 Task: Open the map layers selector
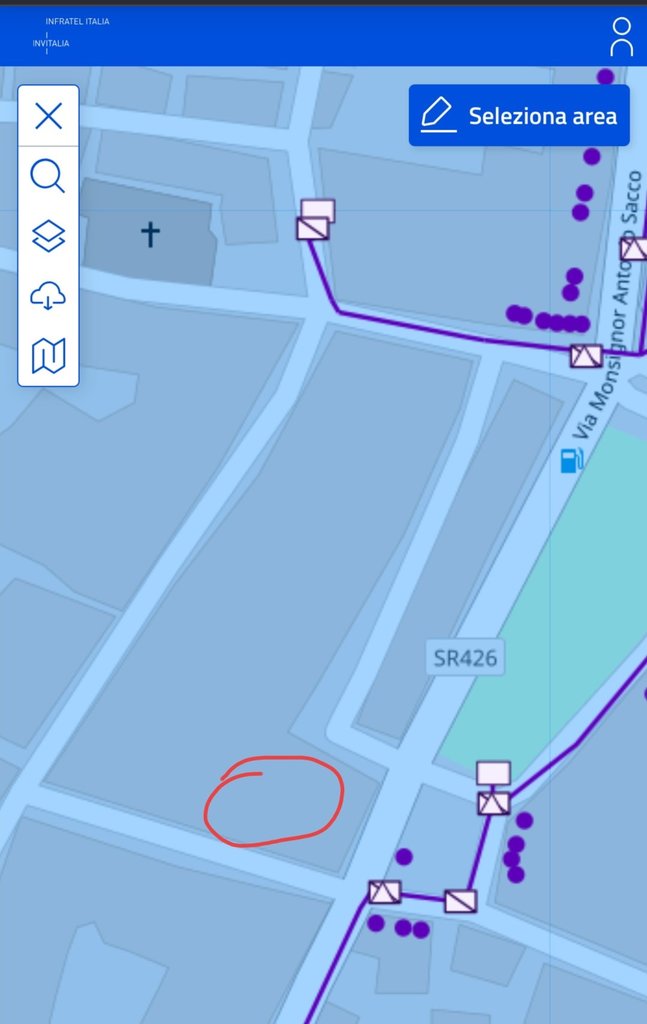tap(48, 236)
